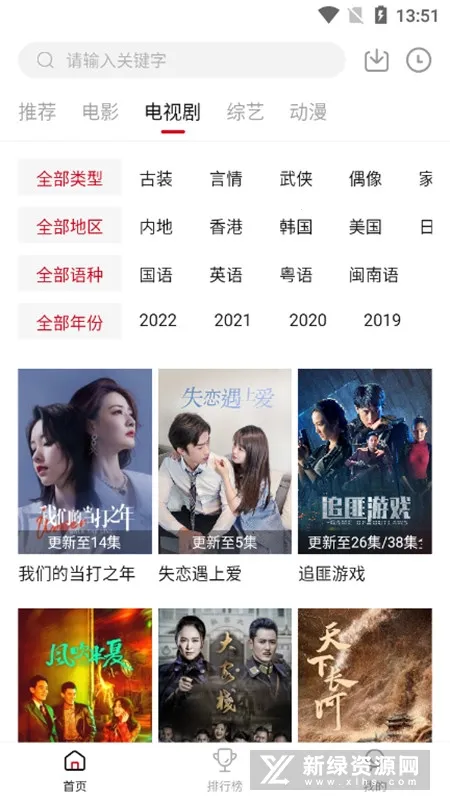This screenshot has height=800, width=450.
Task: Open the downloads icon
Action: 377,60
